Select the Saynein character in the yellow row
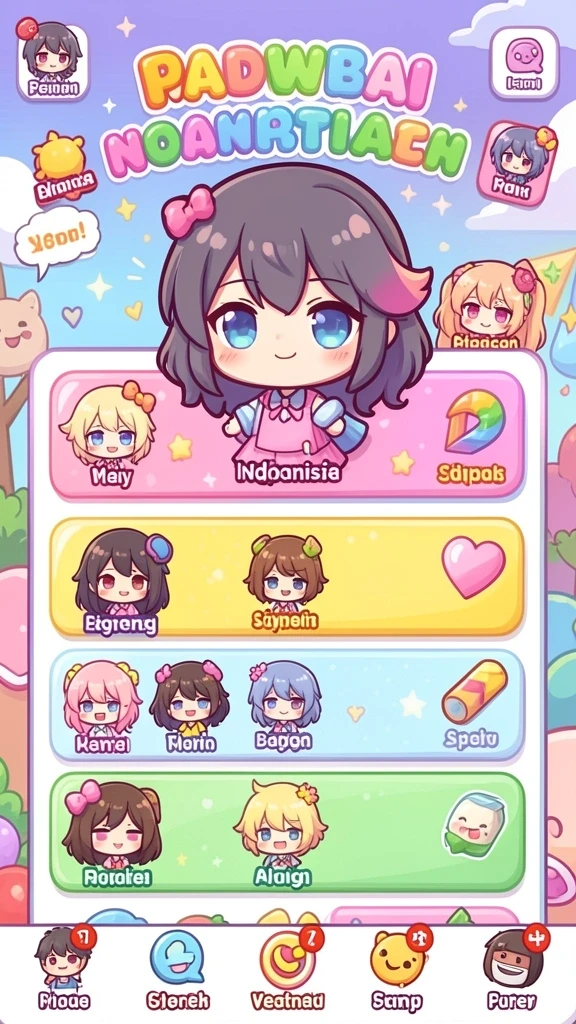 (285, 583)
